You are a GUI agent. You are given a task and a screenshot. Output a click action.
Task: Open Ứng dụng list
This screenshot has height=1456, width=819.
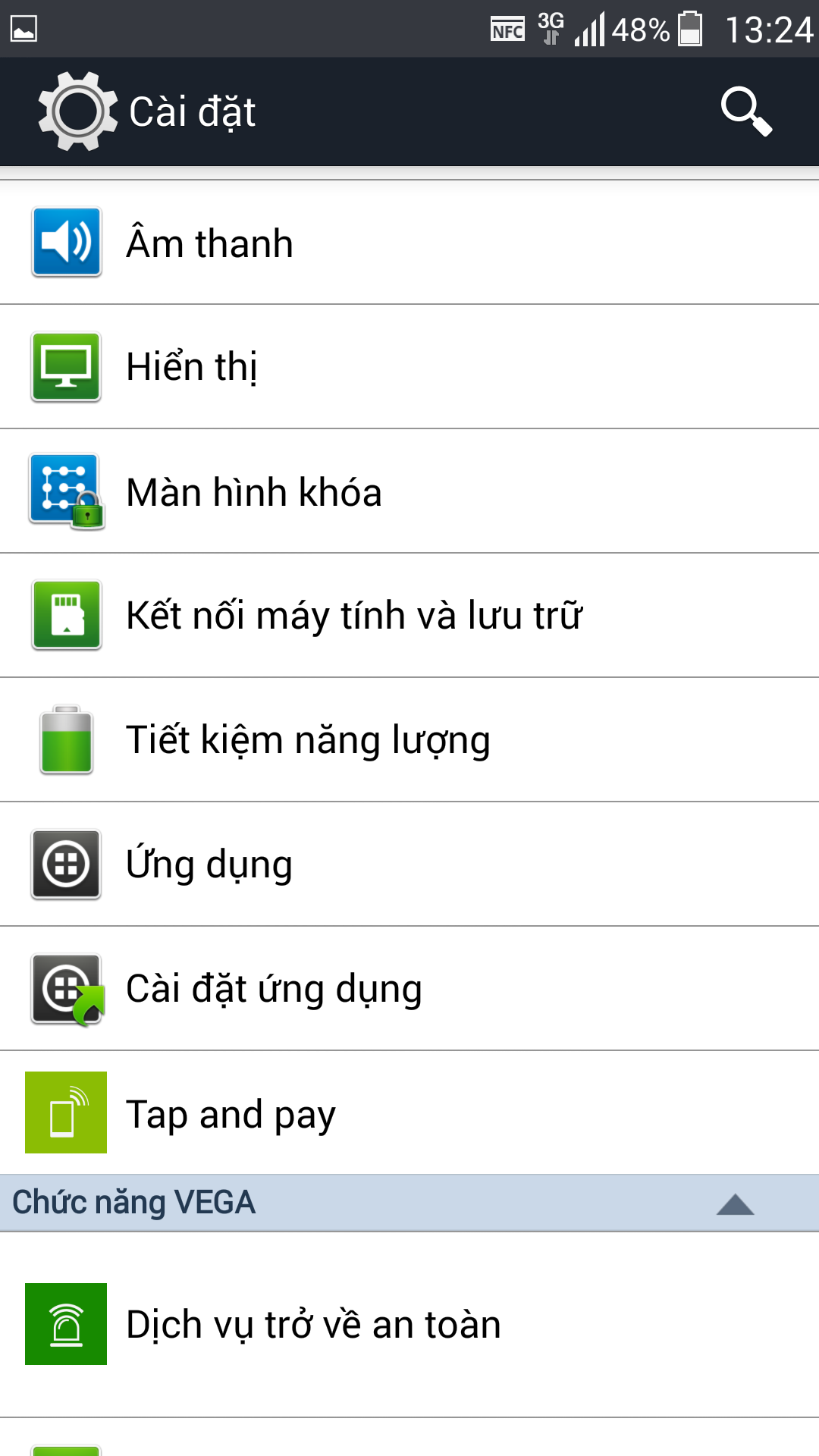(409, 864)
